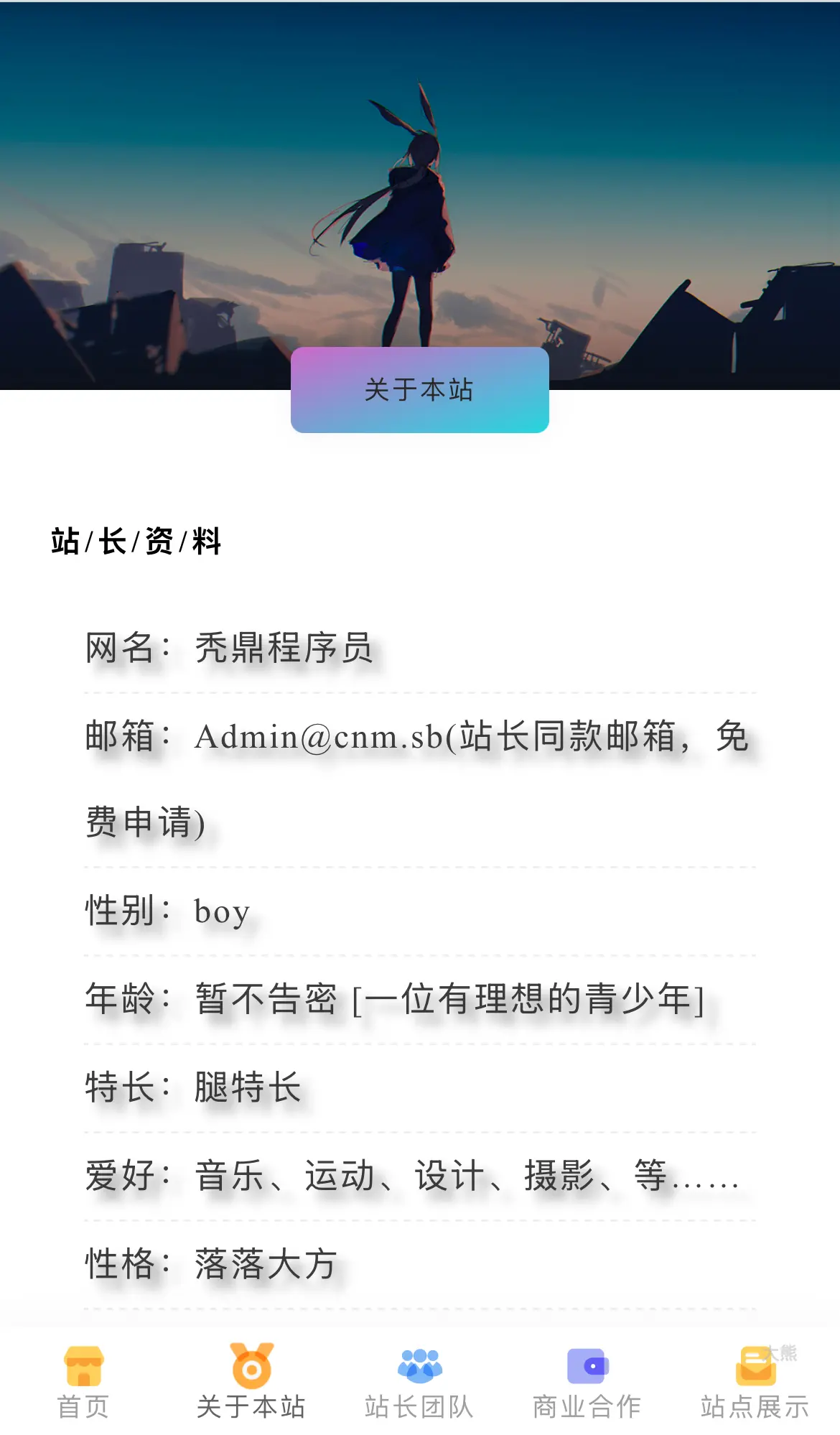Switch to the 站点展示 tab

(x=755, y=1380)
